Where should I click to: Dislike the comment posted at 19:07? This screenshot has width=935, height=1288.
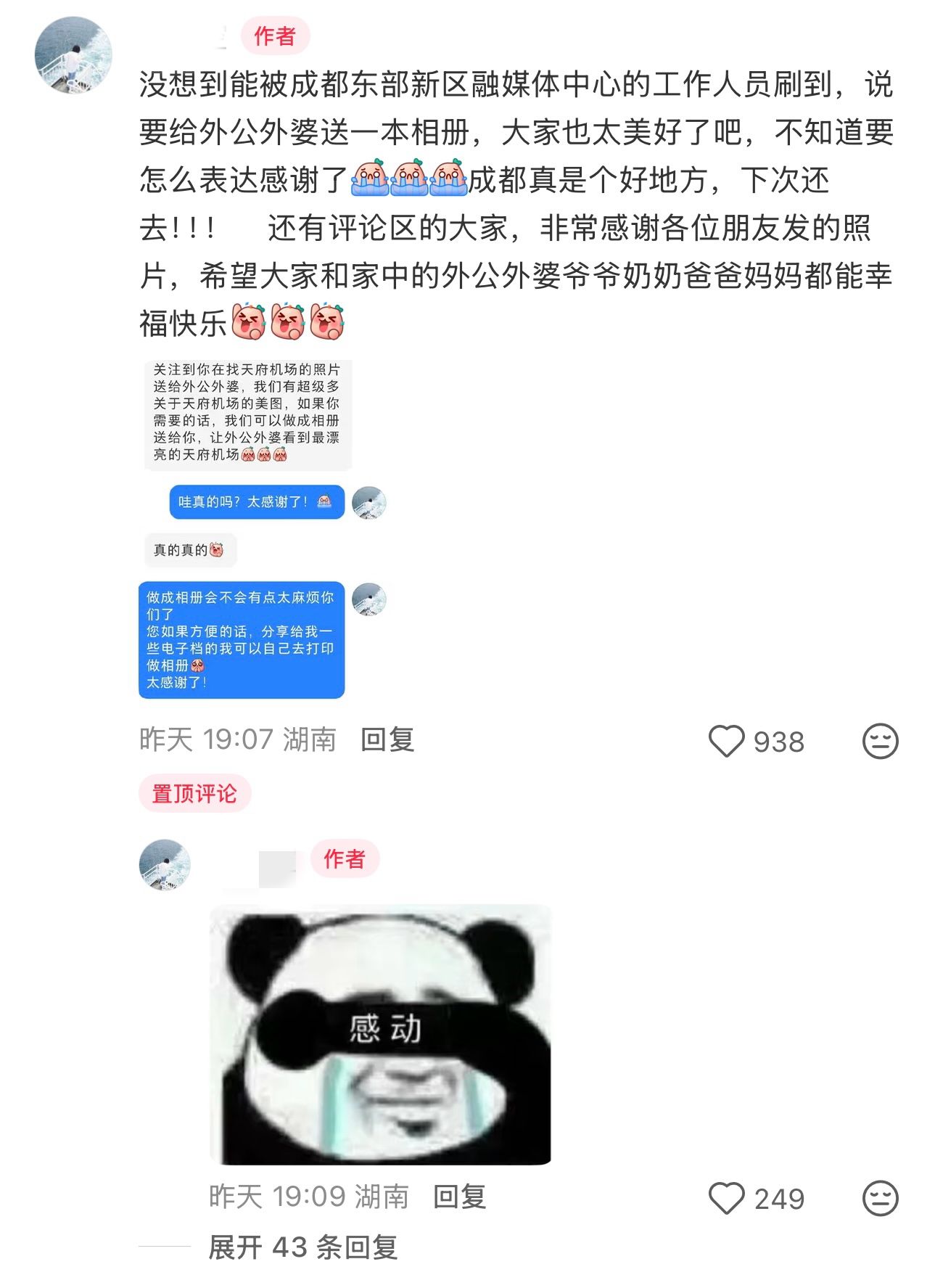click(x=880, y=741)
